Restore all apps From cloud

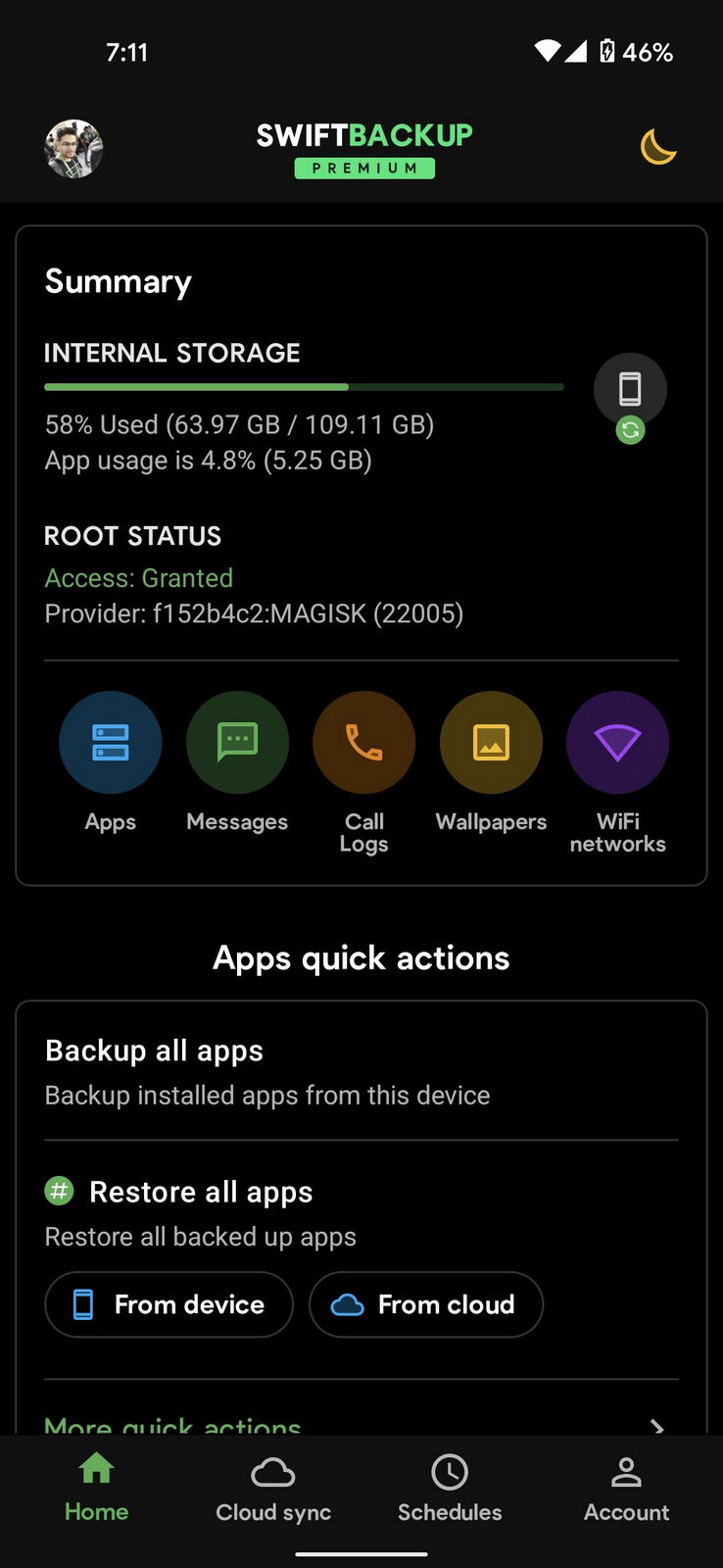pyautogui.click(x=426, y=1304)
